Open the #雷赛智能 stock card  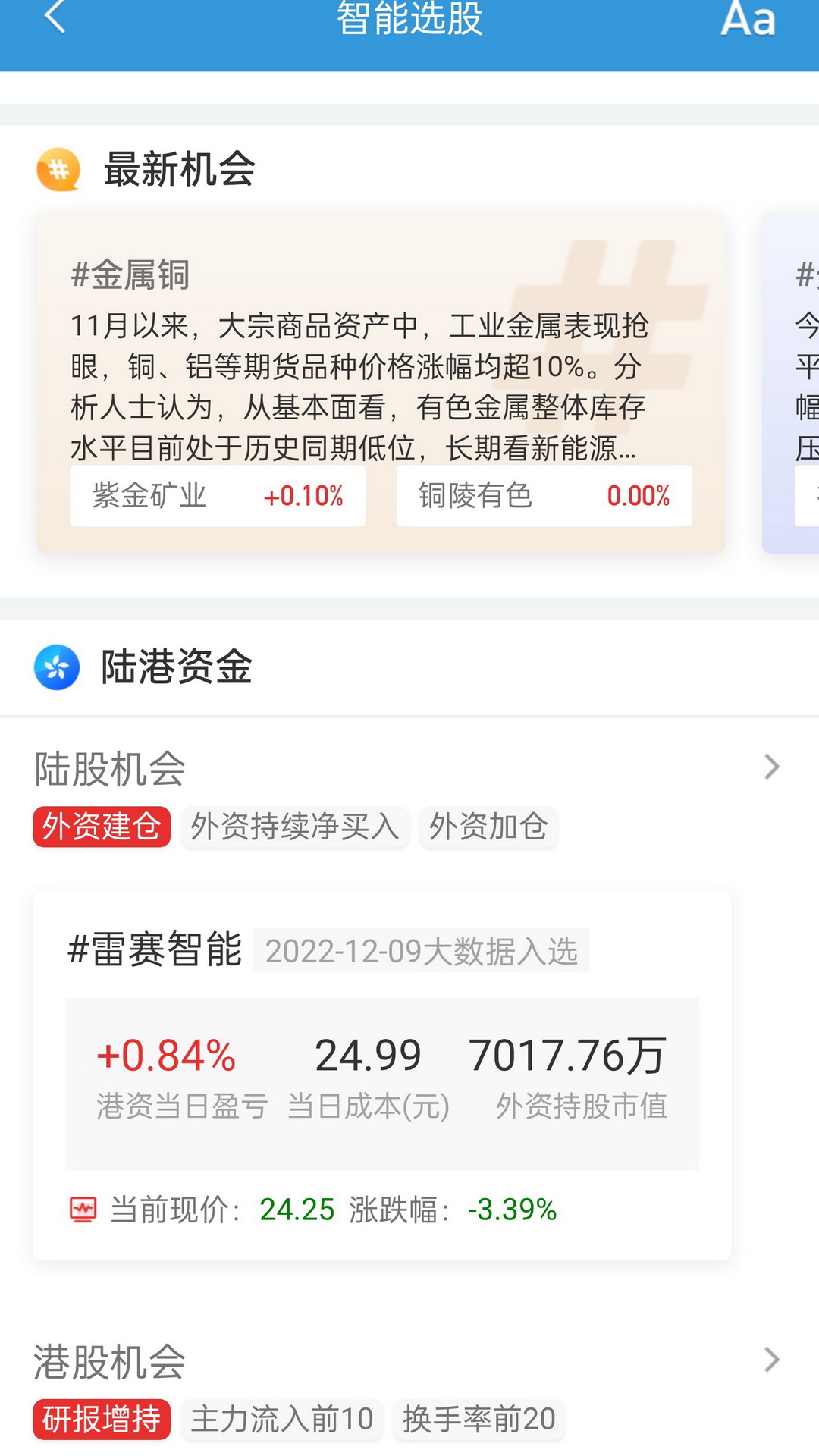(382, 1075)
